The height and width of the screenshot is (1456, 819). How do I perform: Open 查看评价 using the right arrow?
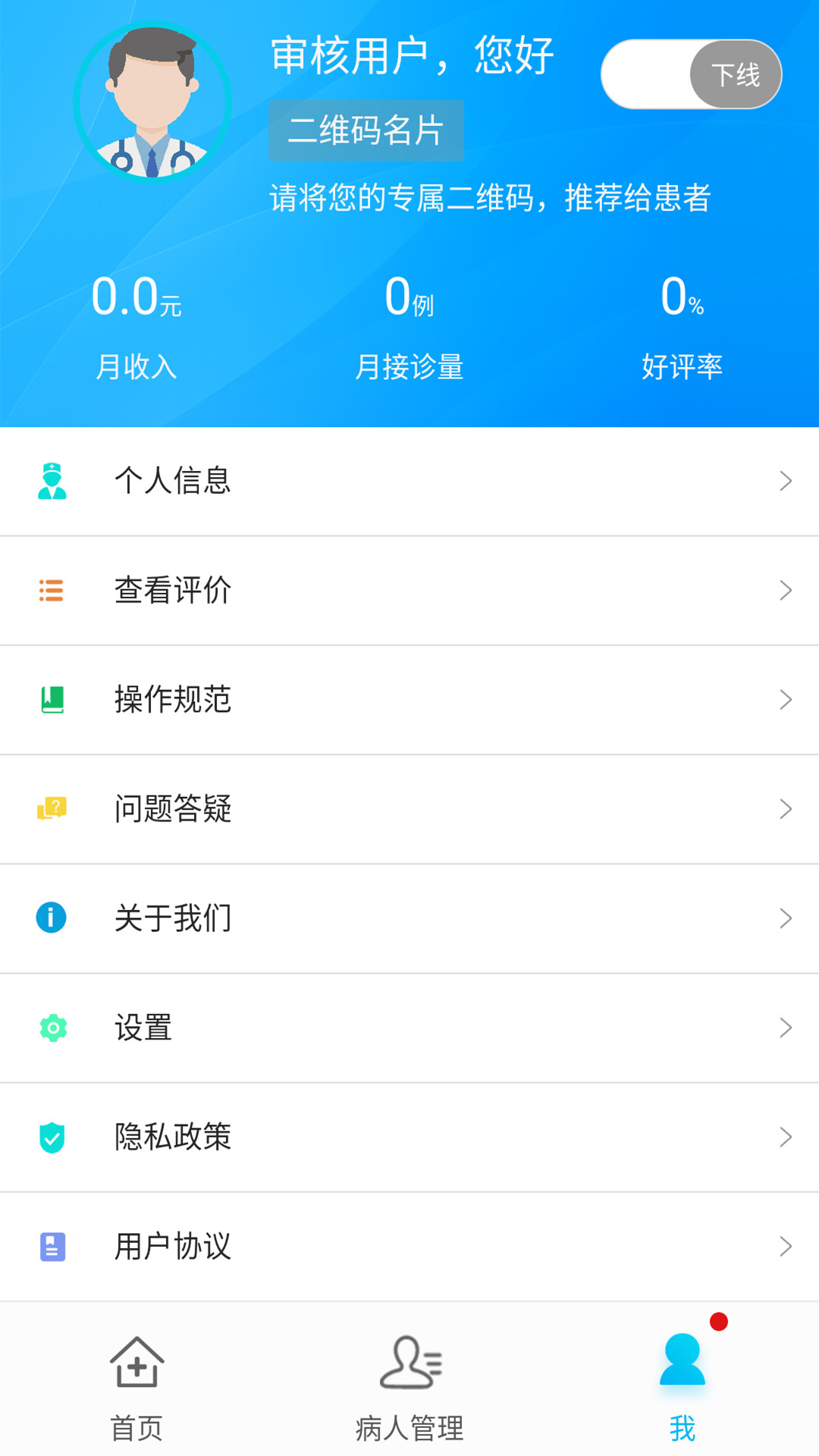pyautogui.click(x=786, y=591)
